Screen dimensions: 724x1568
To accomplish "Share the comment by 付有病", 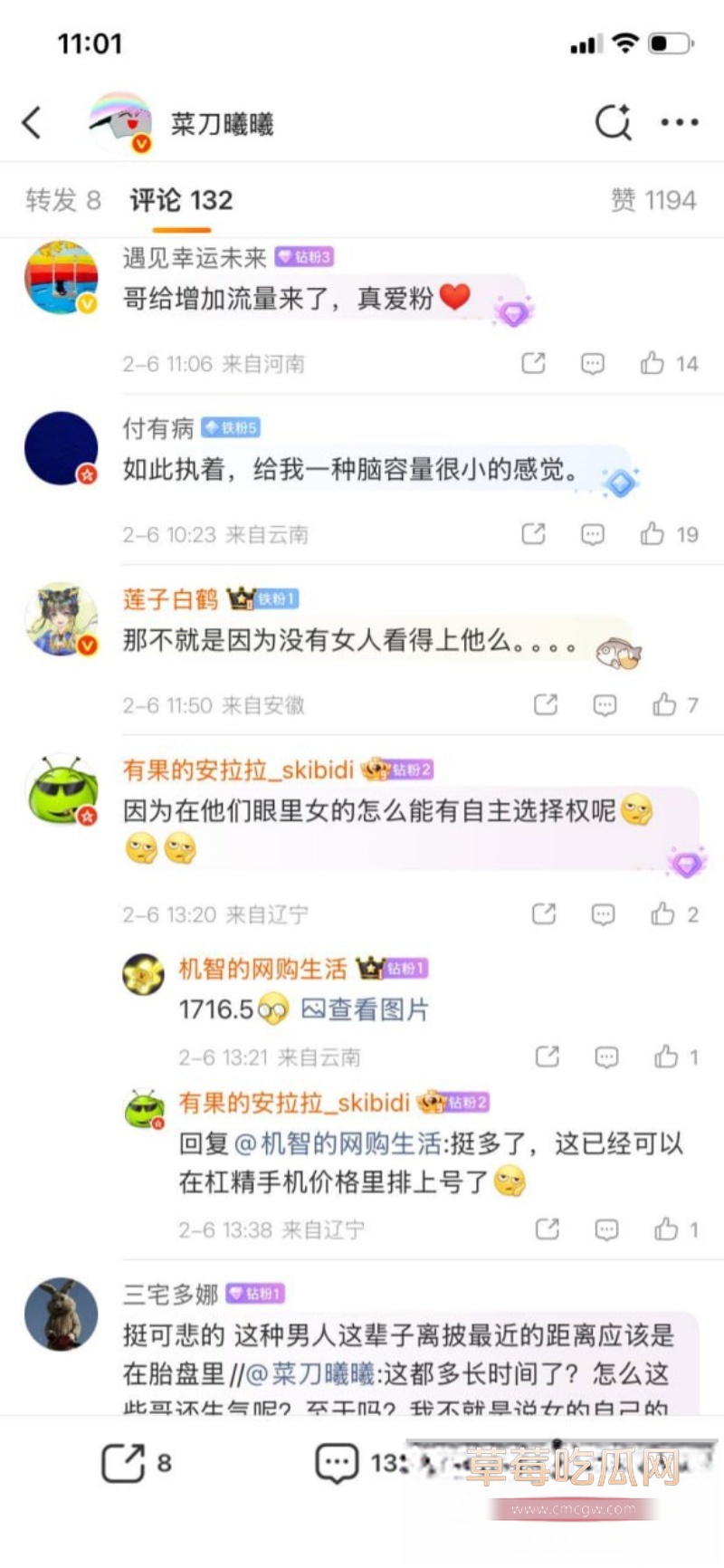I will [534, 534].
